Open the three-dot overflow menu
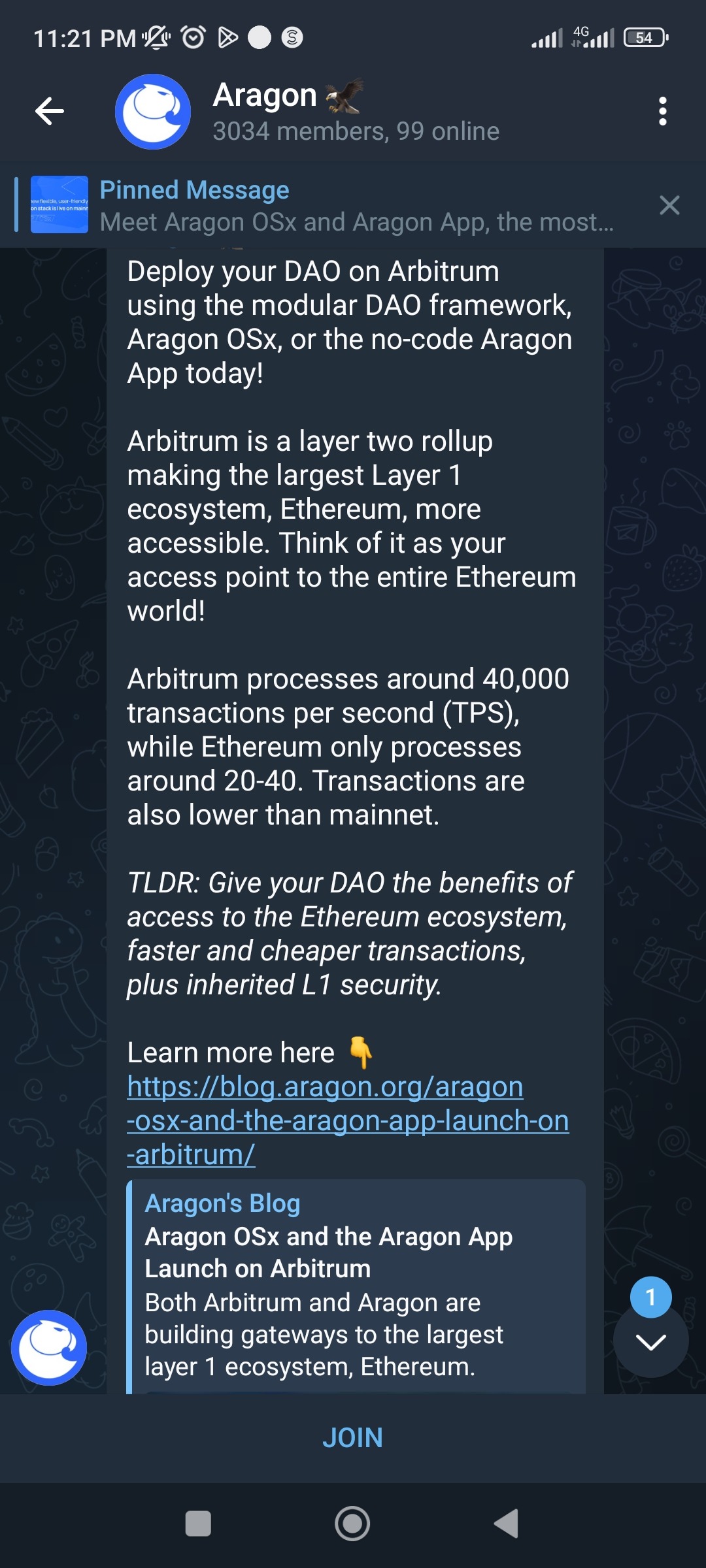706x1568 pixels. (662, 111)
